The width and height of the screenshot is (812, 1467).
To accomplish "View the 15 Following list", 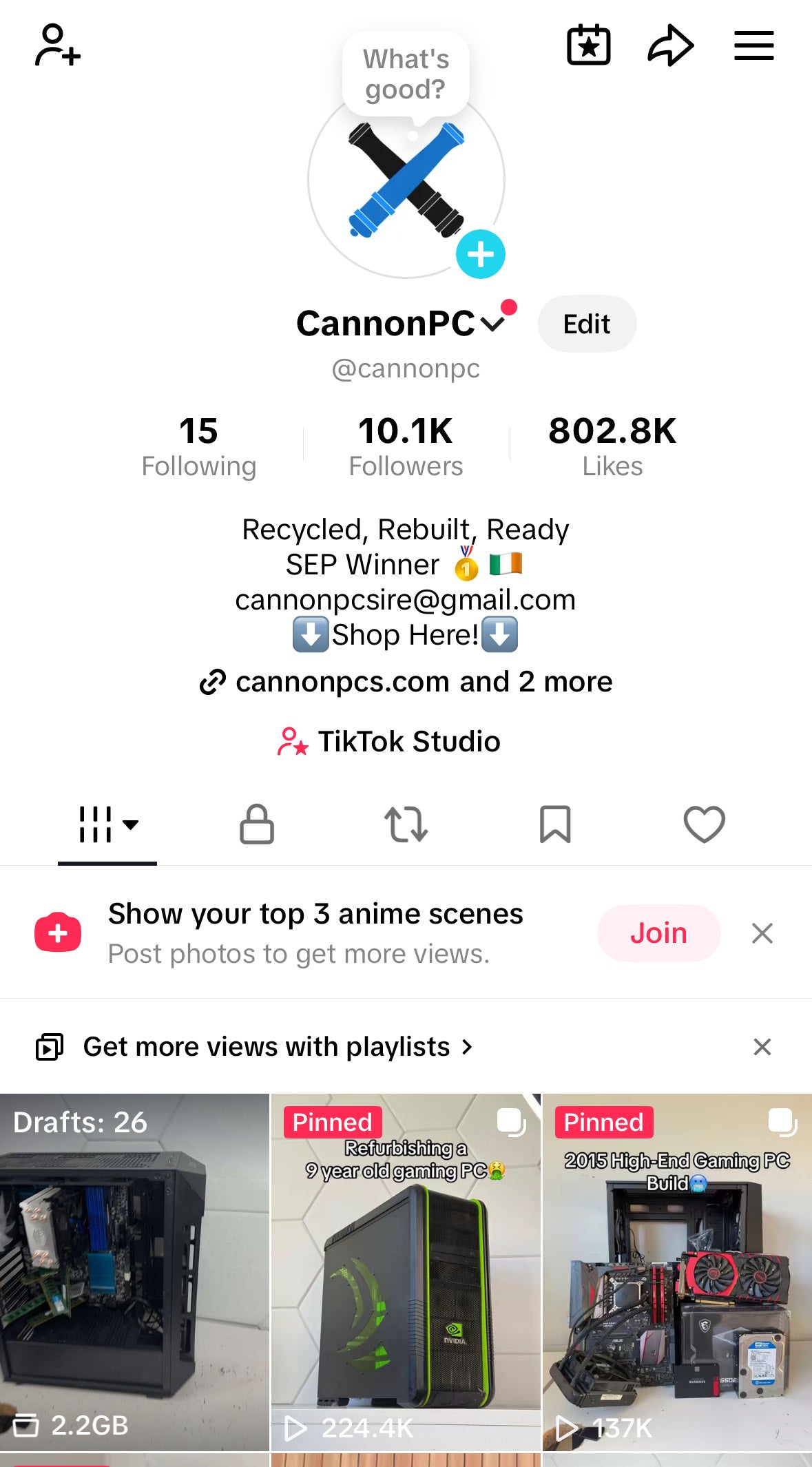I will 198,446.
